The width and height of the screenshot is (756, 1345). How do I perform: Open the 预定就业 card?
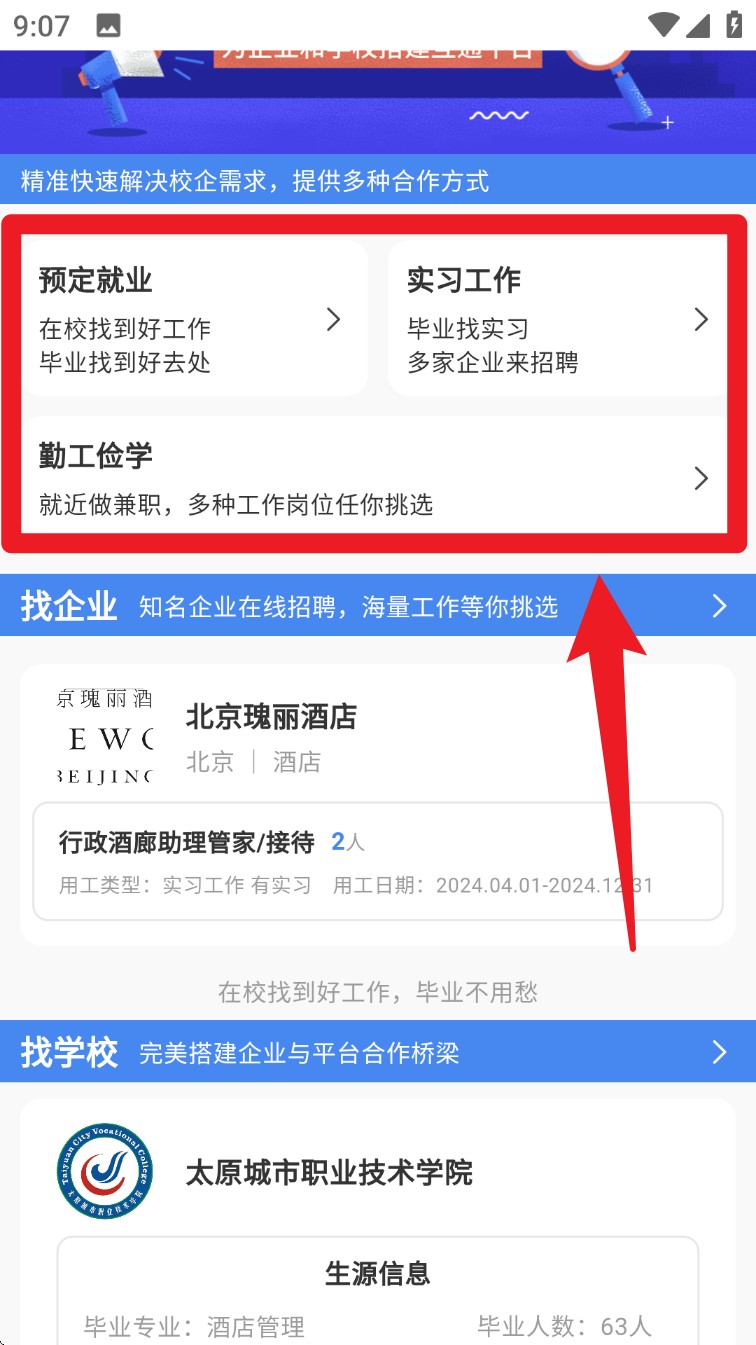[x=195, y=318]
